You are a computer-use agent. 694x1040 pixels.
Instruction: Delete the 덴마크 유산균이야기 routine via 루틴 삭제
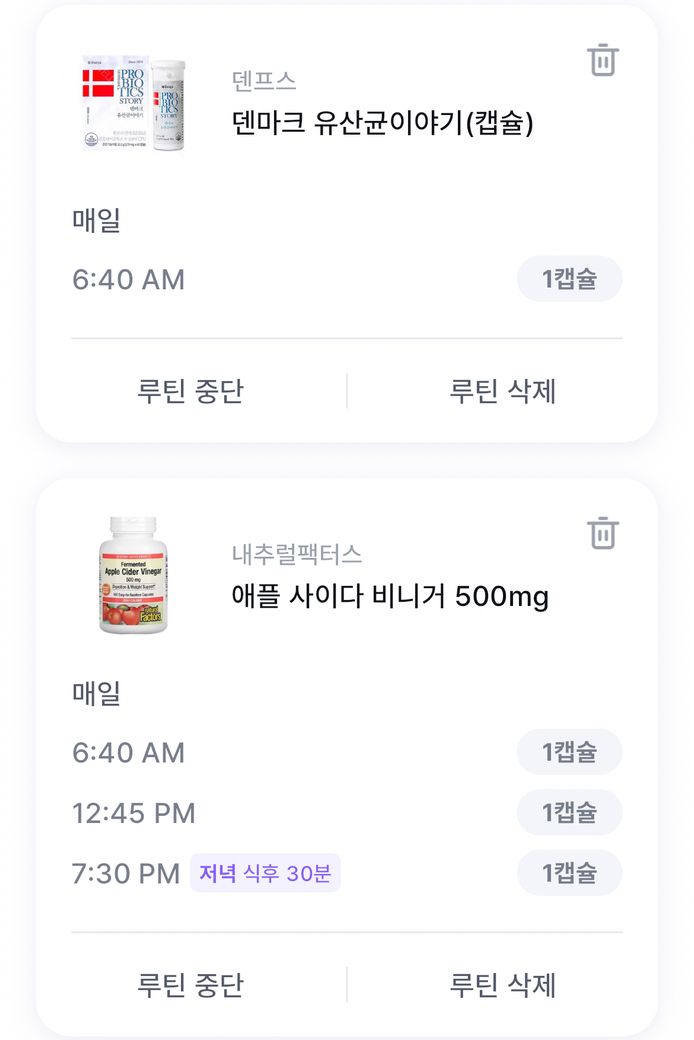[502, 391]
